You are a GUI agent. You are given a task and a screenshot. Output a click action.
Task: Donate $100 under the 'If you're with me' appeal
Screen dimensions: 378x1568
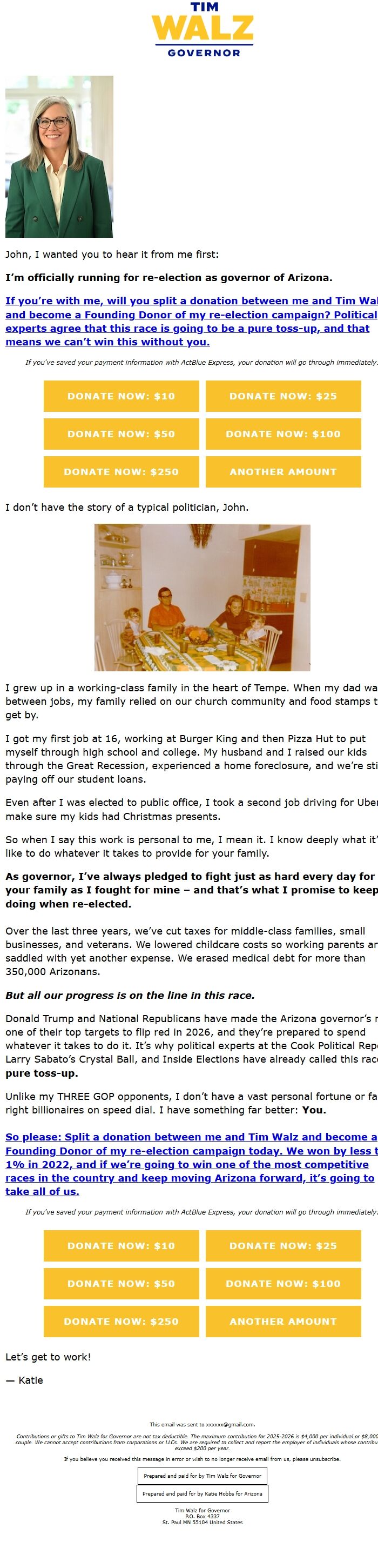[x=283, y=434]
